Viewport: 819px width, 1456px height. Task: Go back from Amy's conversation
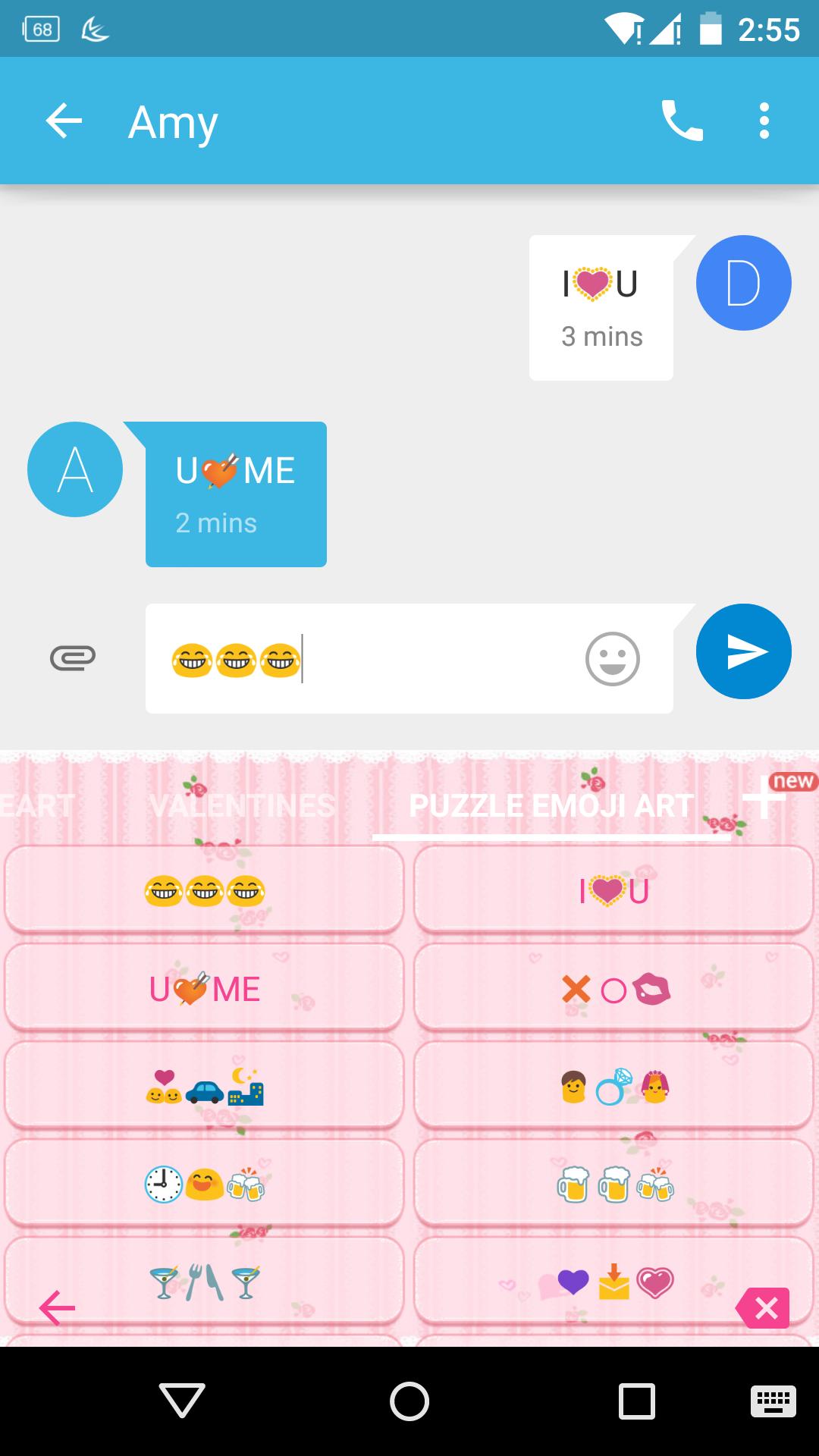(x=64, y=121)
